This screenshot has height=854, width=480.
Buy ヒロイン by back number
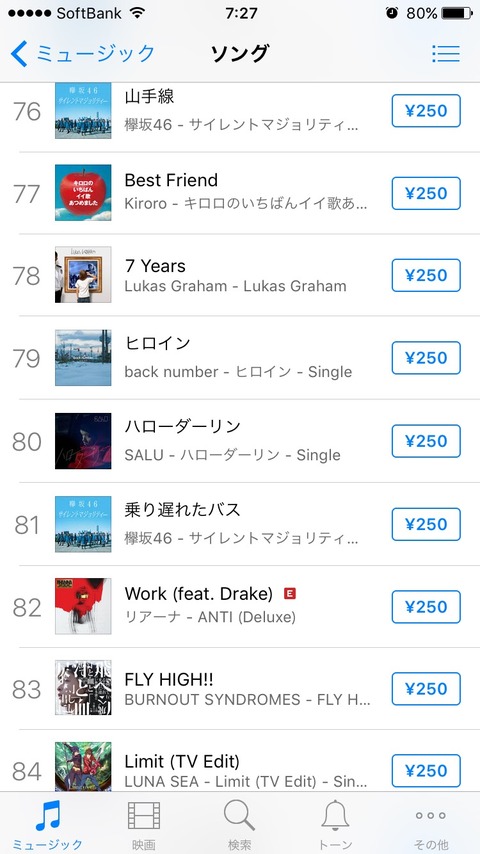click(426, 358)
